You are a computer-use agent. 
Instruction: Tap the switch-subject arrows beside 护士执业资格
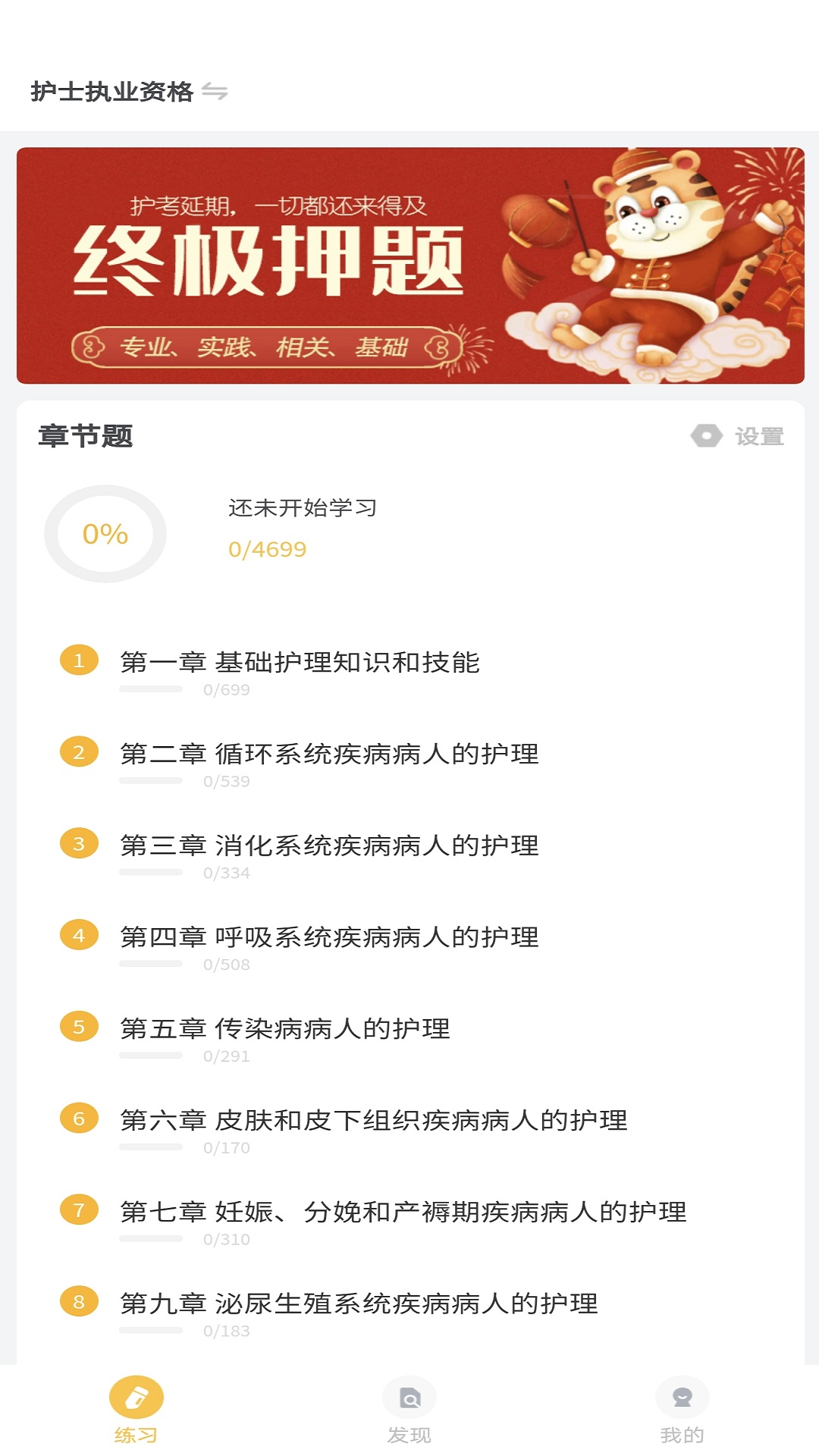coord(215,91)
